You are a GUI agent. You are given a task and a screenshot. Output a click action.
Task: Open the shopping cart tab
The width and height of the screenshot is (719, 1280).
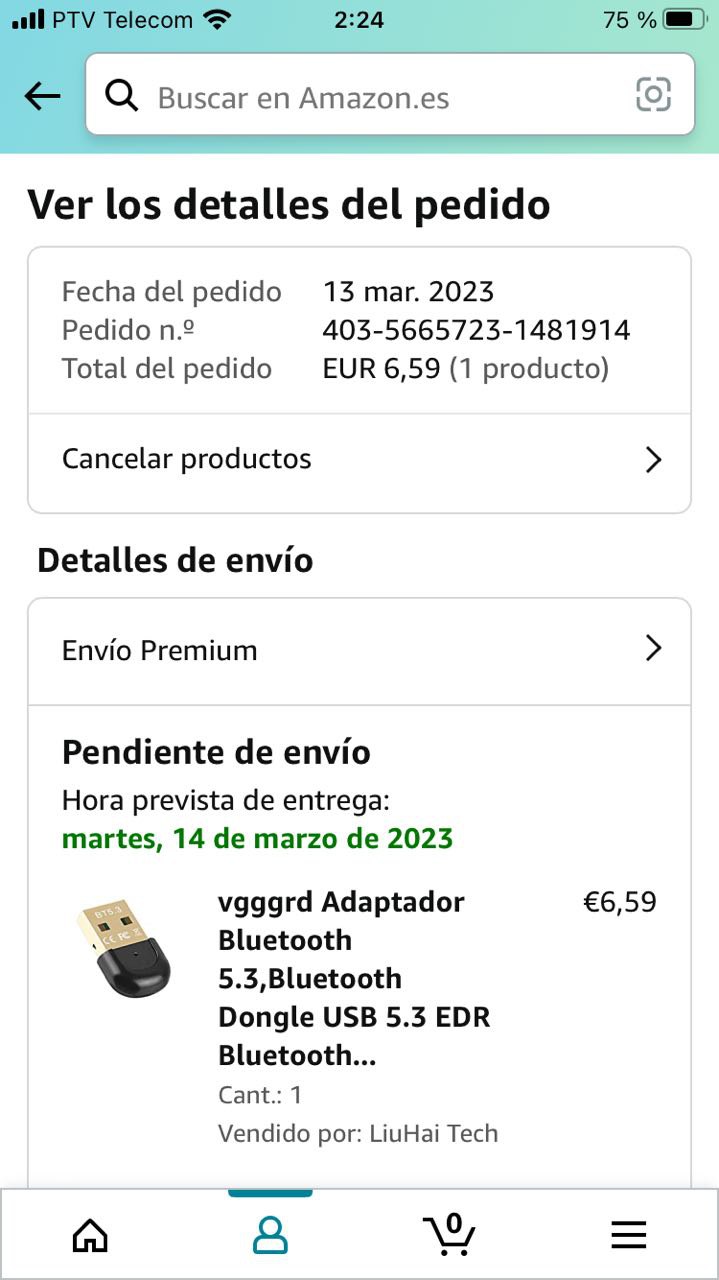tap(449, 1234)
